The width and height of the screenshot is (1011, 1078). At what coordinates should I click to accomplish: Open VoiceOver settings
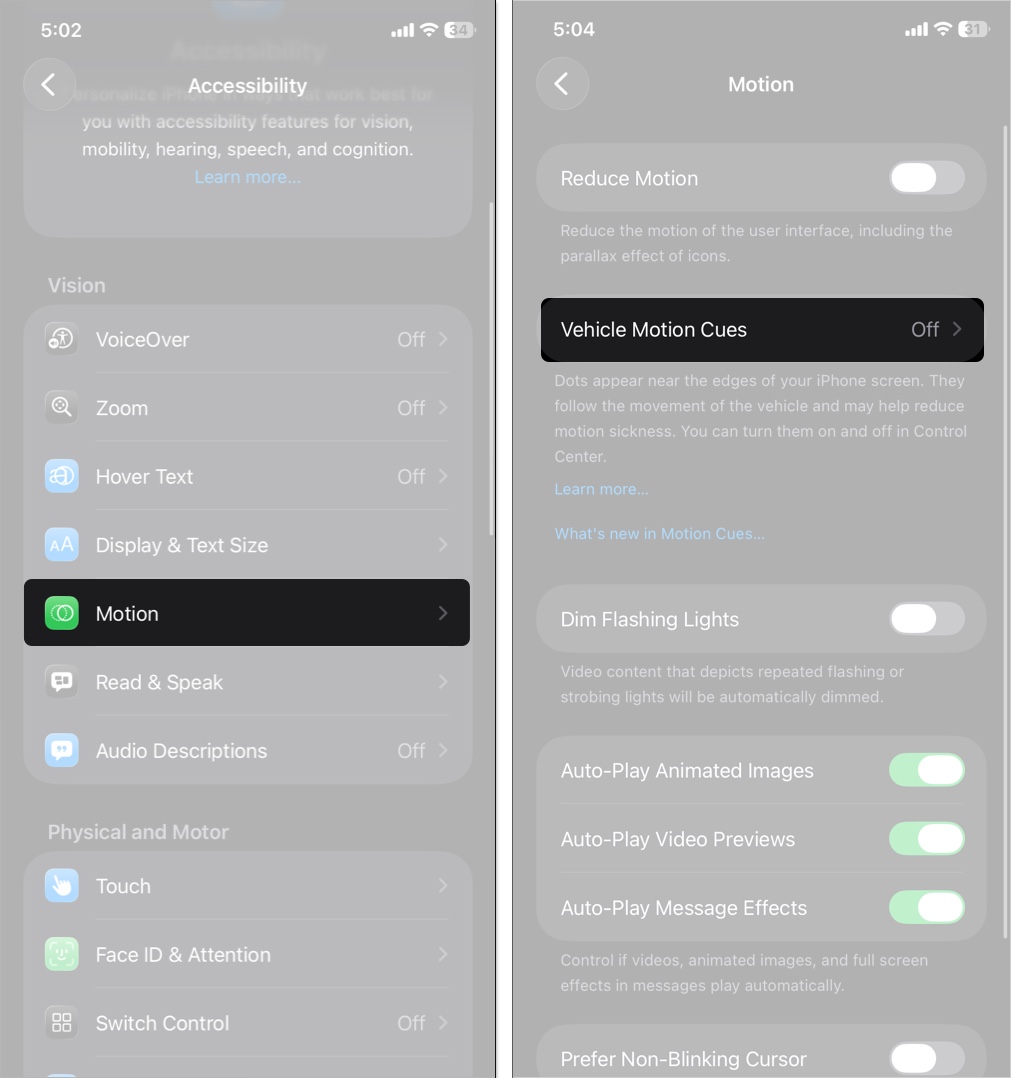point(246,339)
